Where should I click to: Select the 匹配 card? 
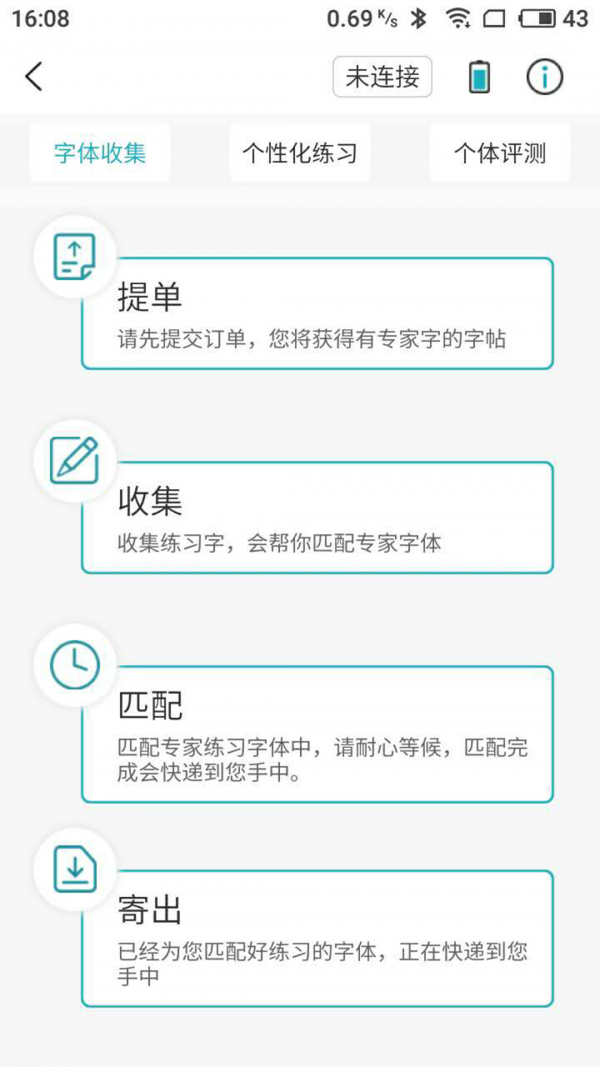coord(317,734)
